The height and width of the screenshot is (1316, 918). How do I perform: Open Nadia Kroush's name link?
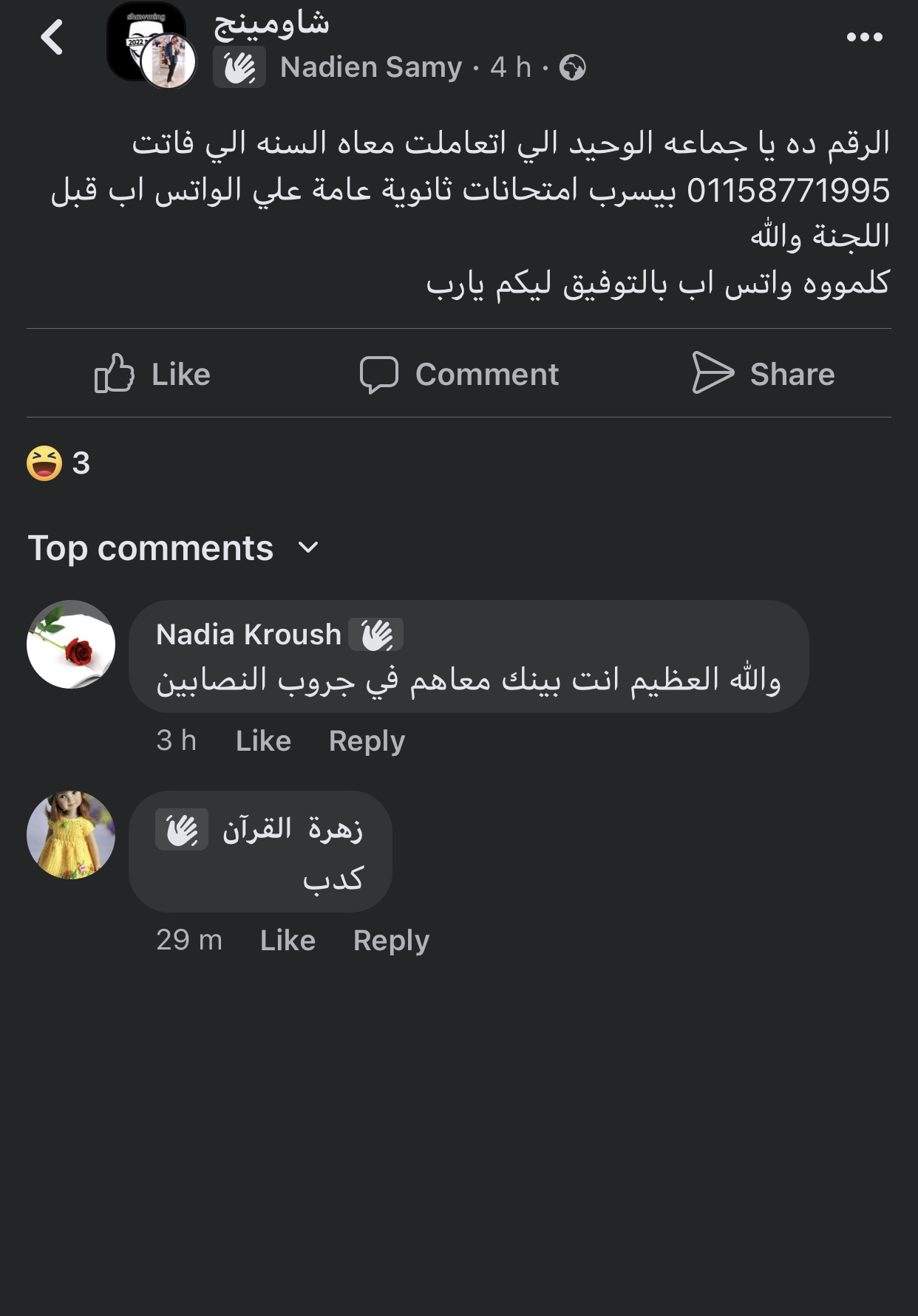pos(248,635)
